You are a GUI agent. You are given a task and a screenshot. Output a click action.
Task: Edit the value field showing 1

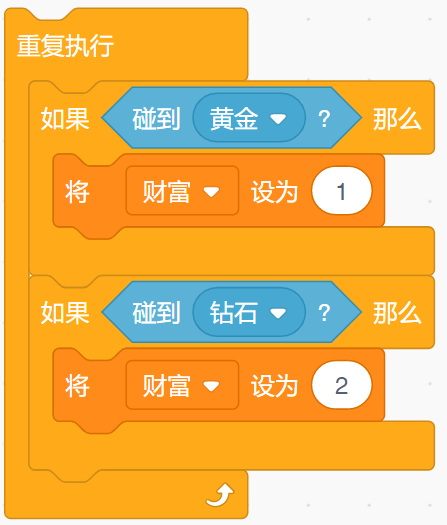[342, 191]
